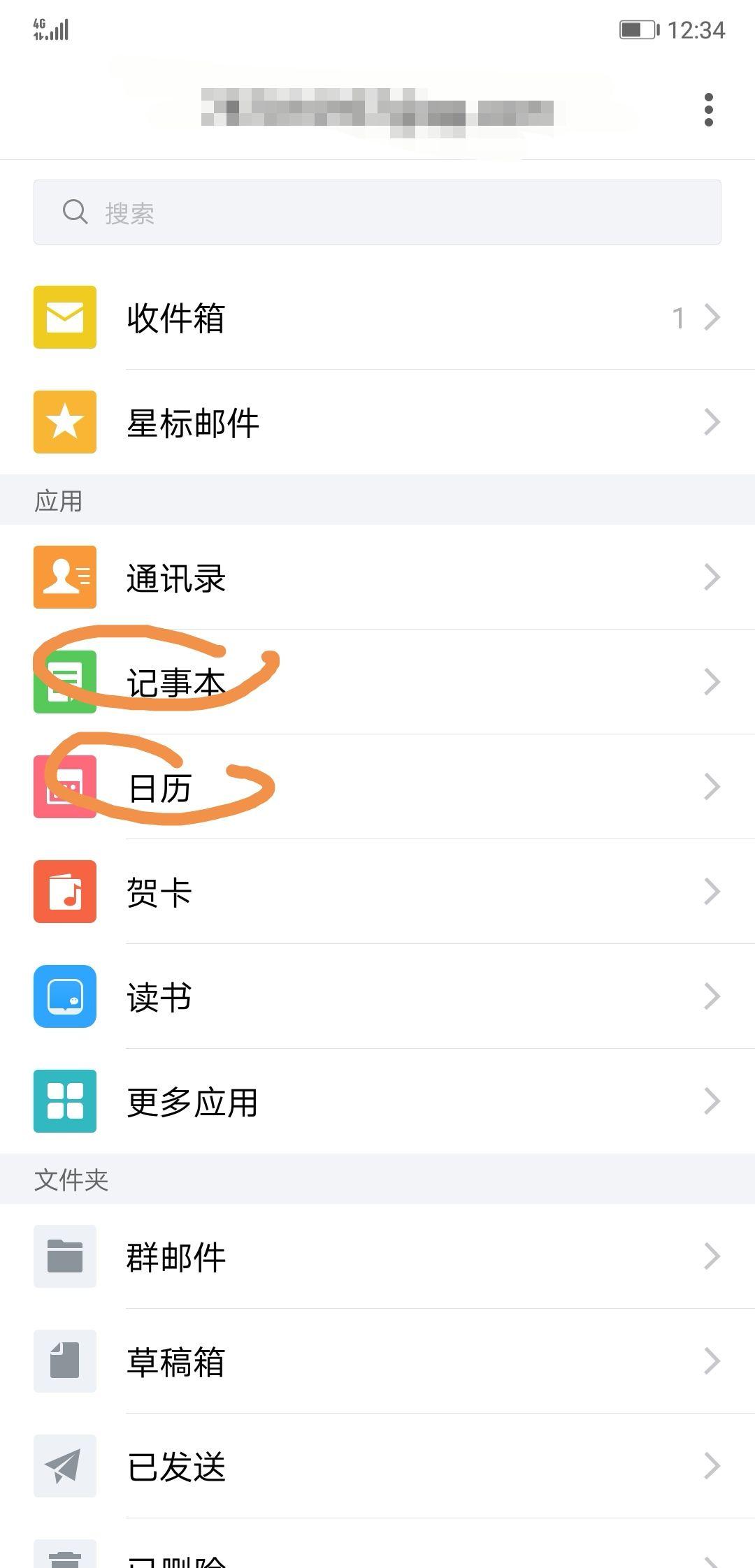Tap the 搜索 search box
Image resolution: width=755 pixels, height=1568 pixels.
(x=377, y=212)
